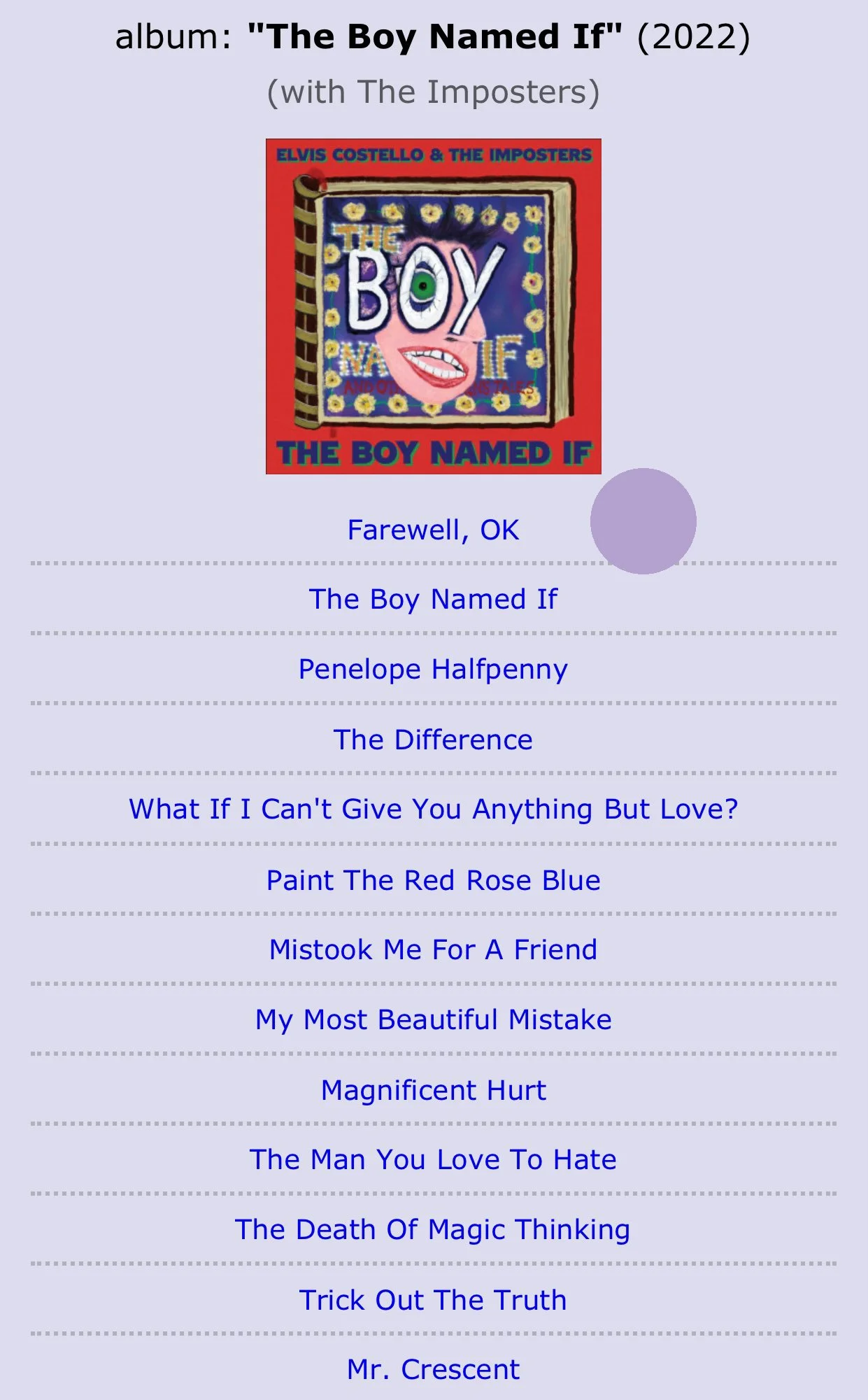This screenshot has width=868, height=1400.
Task: Open The Difference lyrics
Action: click(x=433, y=740)
